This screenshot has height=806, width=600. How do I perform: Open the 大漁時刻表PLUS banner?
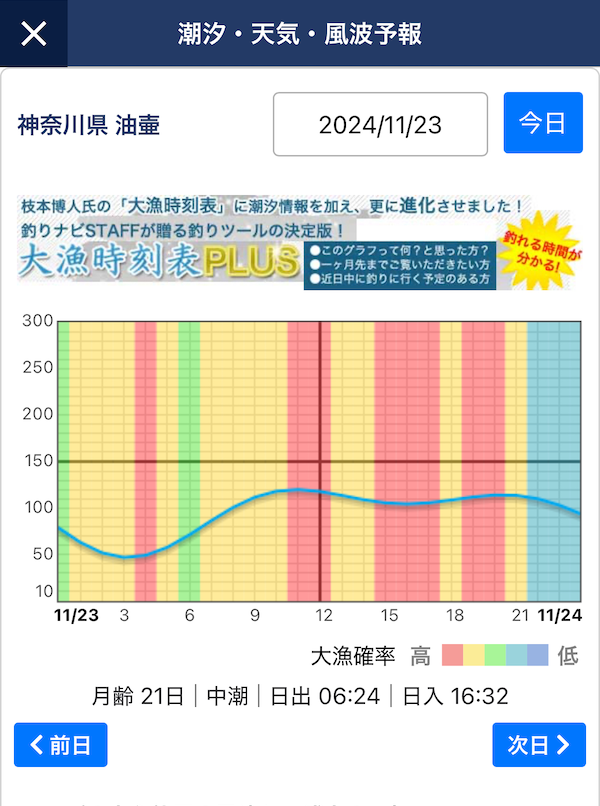click(x=300, y=243)
